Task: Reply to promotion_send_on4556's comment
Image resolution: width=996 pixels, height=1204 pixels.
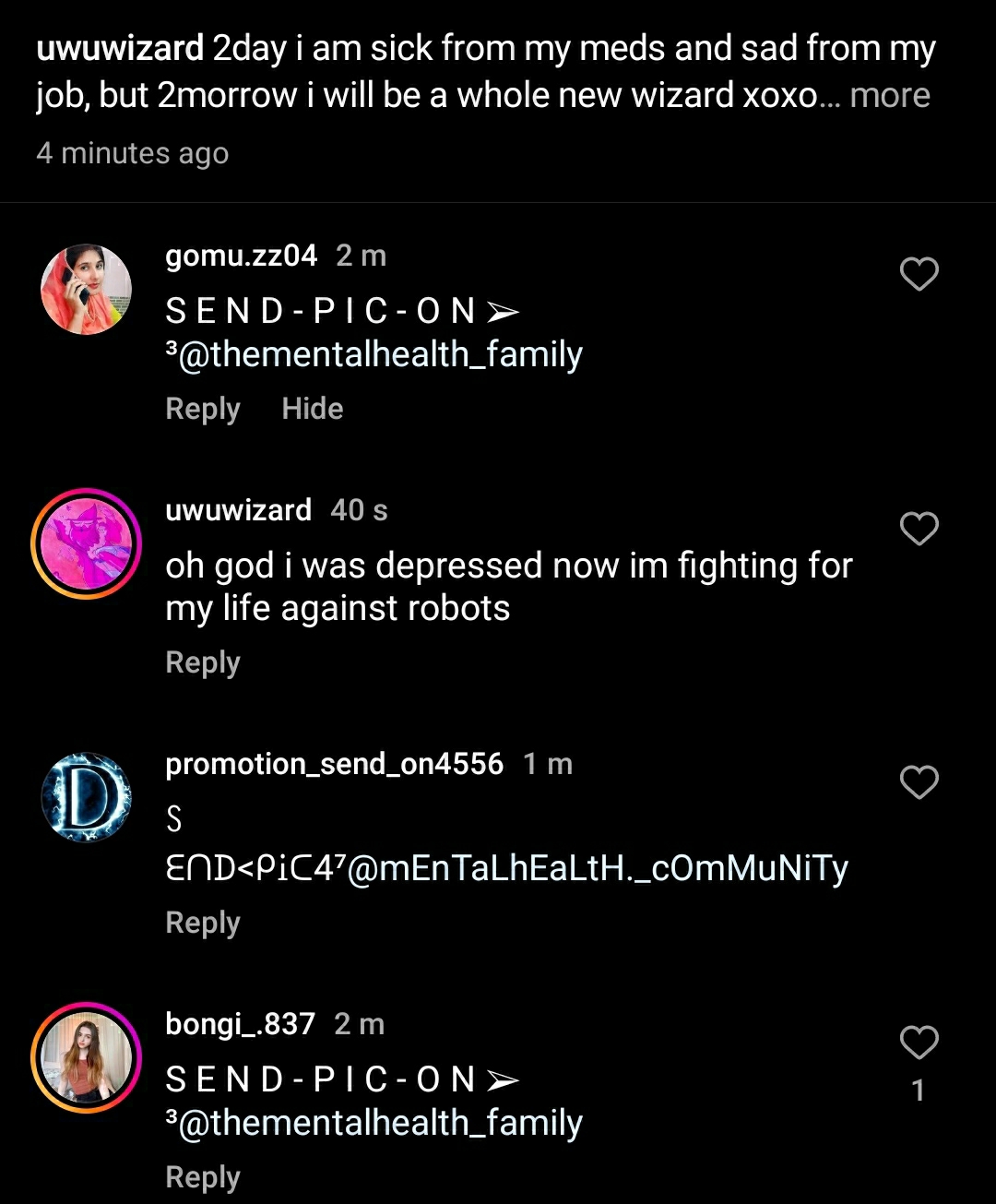Action: (x=202, y=923)
